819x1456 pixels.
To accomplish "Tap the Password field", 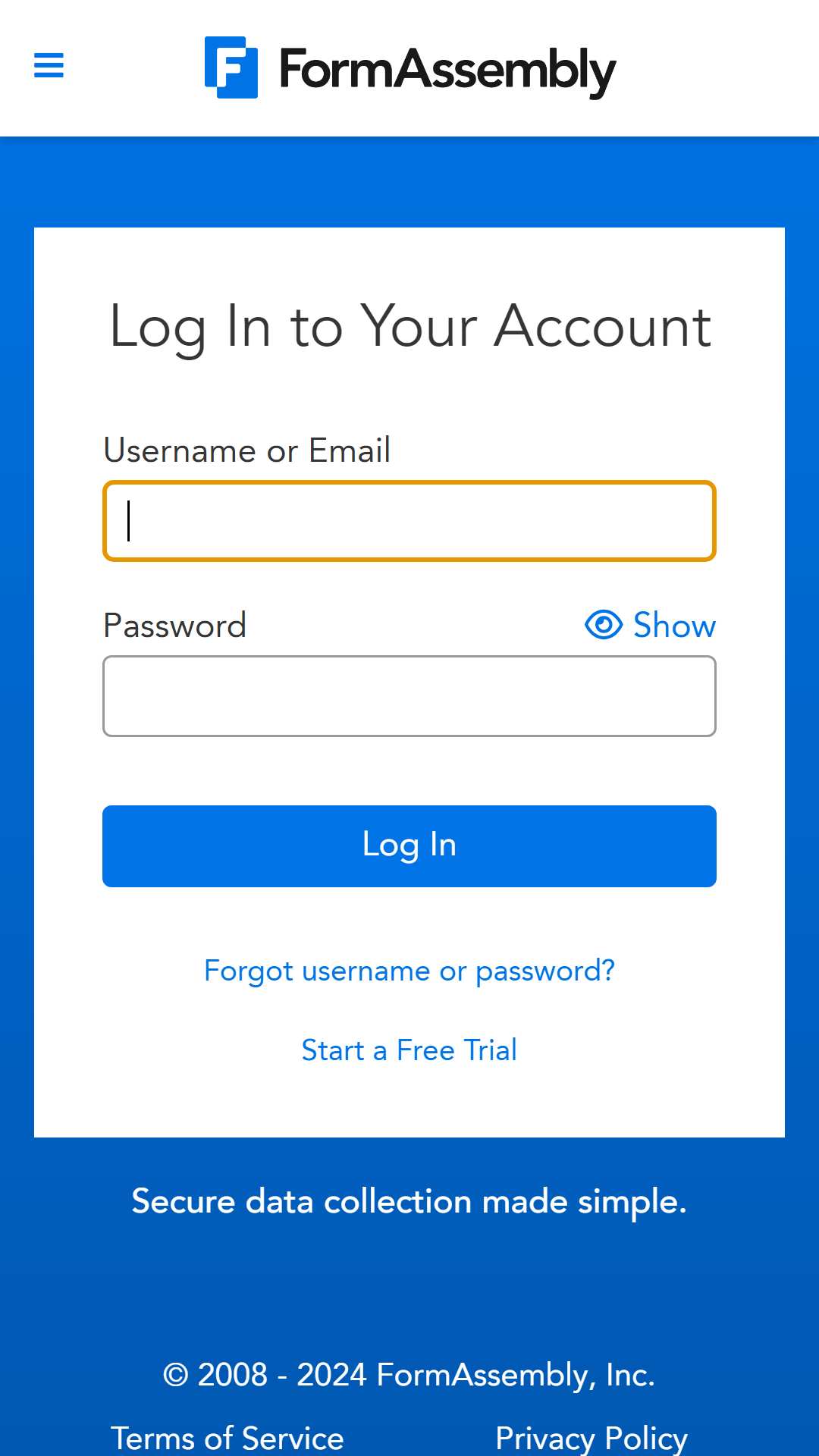I will click(x=409, y=696).
